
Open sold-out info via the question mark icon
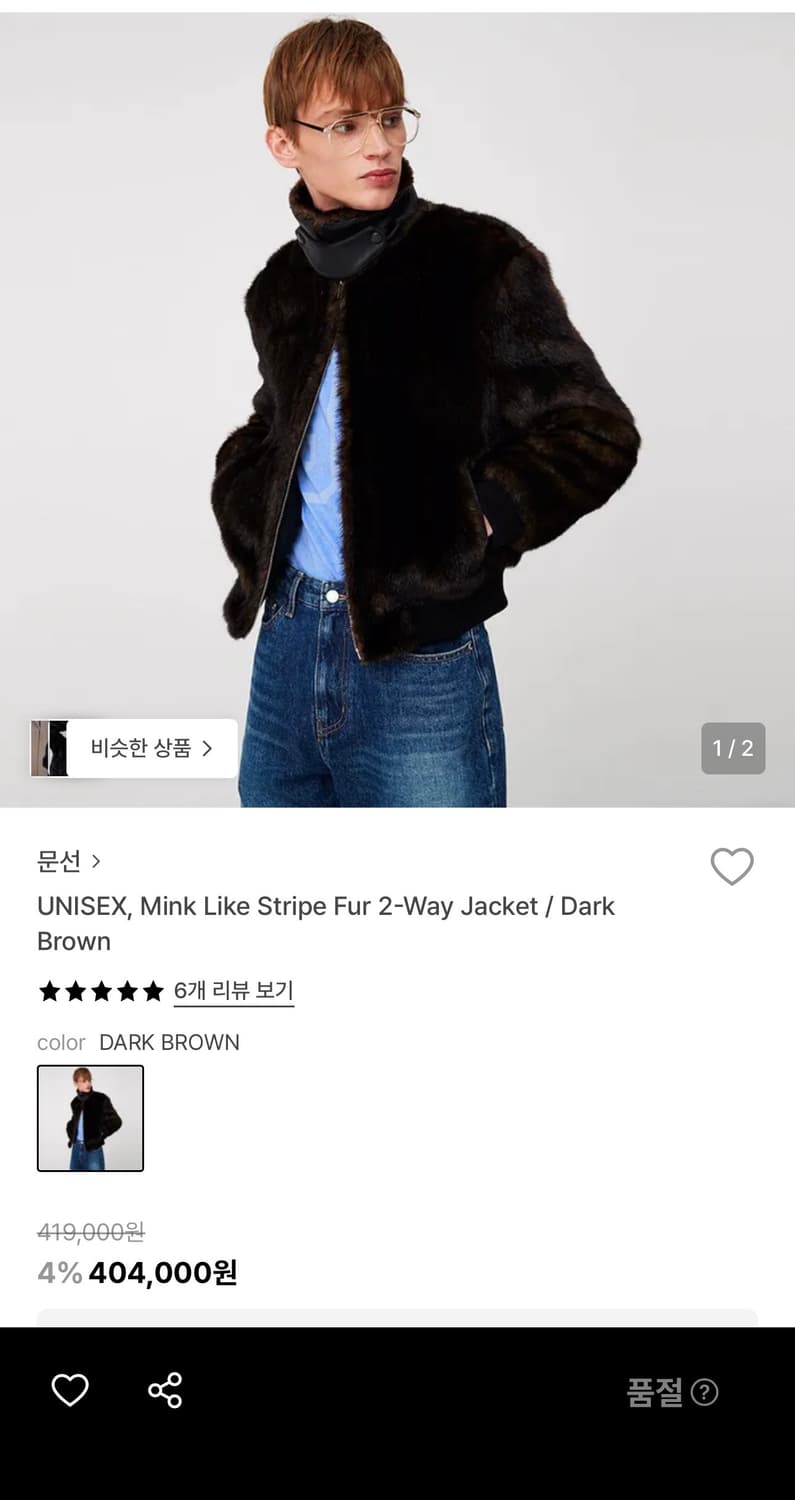[x=705, y=1391]
